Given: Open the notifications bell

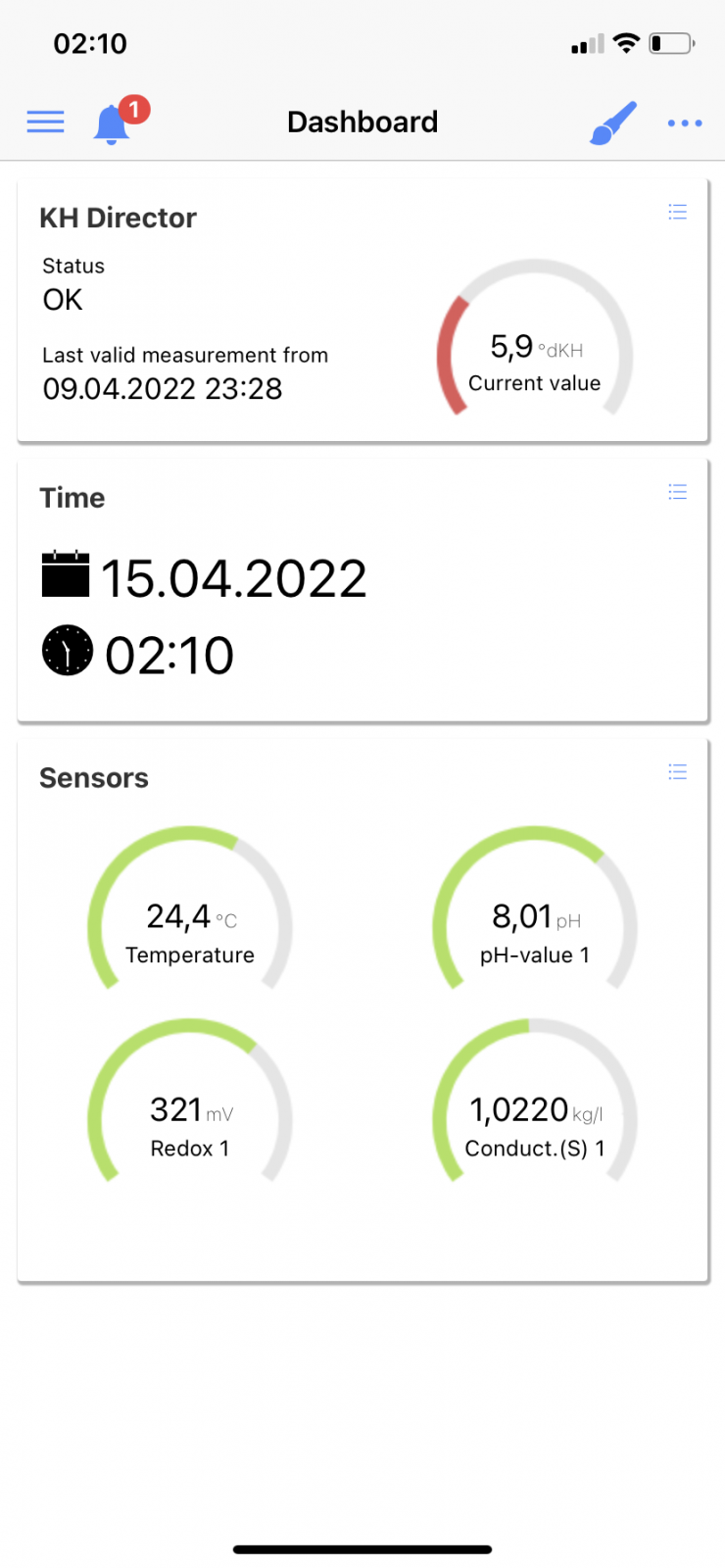Looking at the screenshot, I should [113, 124].
